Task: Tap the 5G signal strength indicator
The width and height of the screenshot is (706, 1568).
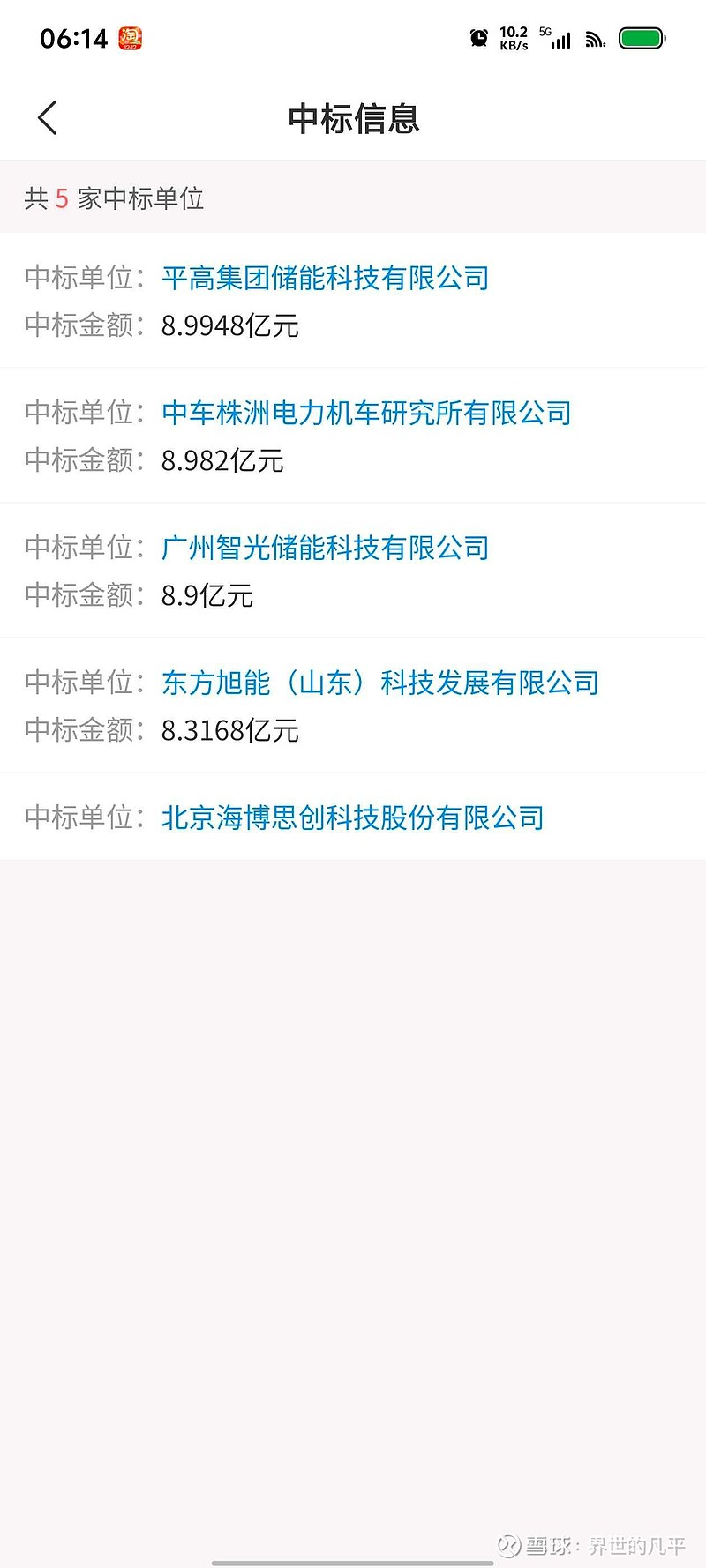Action: (560, 38)
